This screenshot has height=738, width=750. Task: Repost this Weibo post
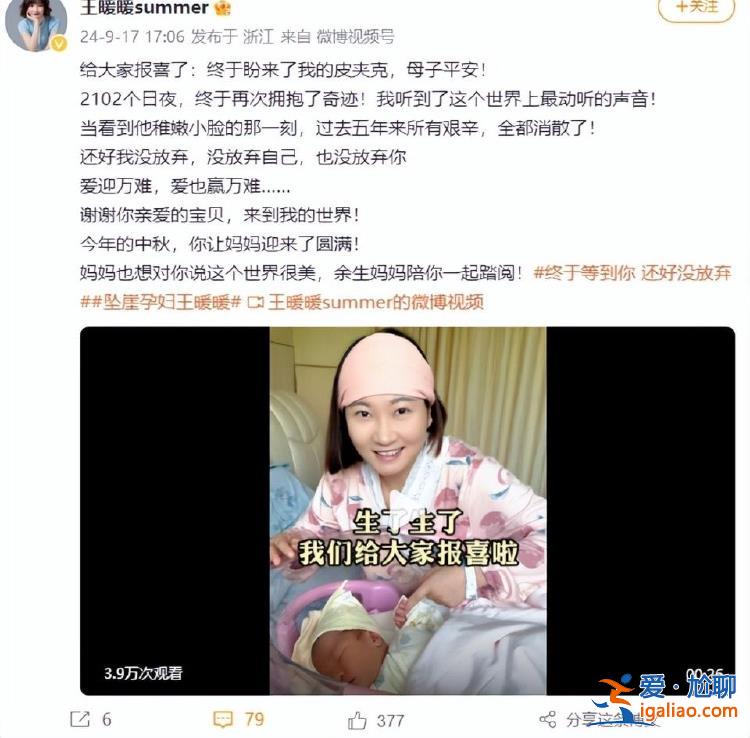(90, 719)
